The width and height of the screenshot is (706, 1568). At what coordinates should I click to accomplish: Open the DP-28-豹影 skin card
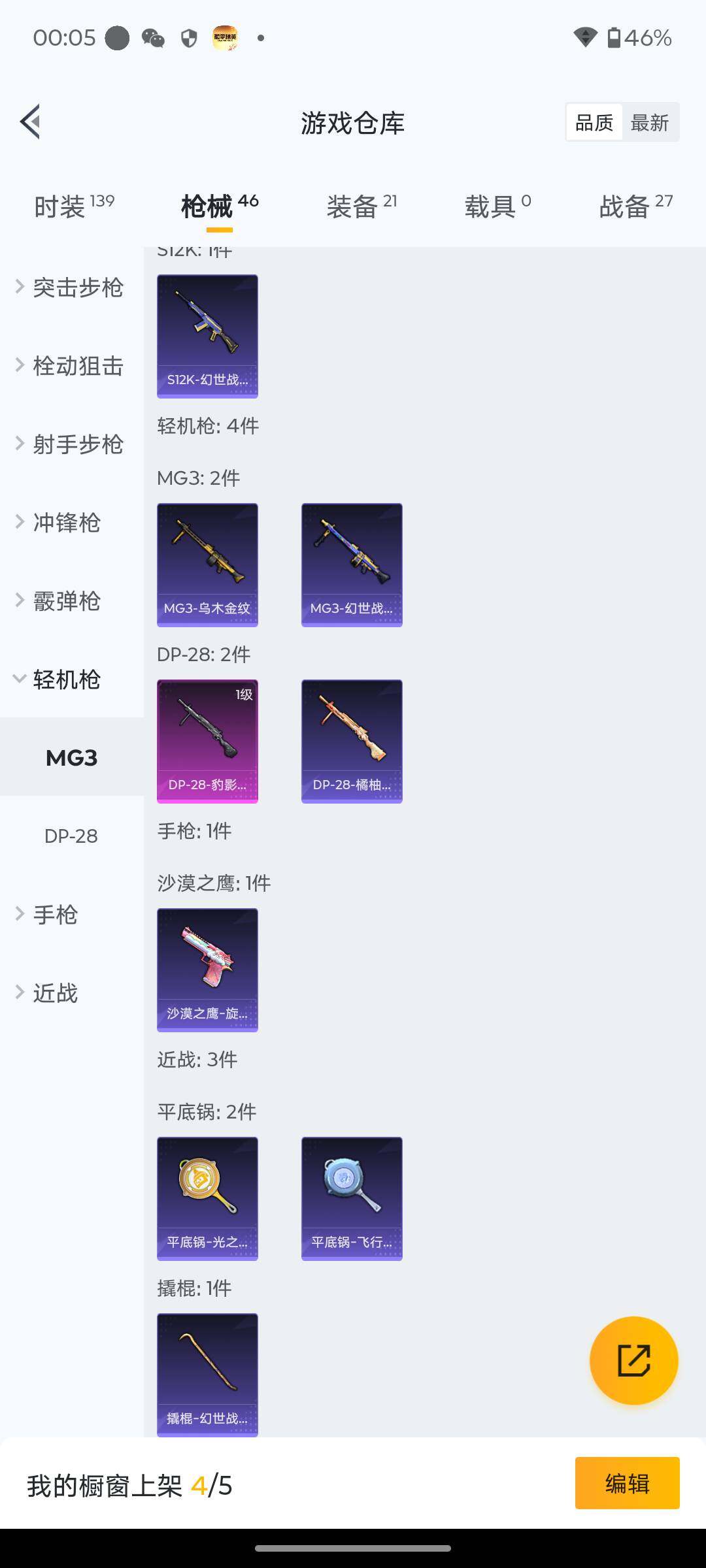tap(207, 742)
